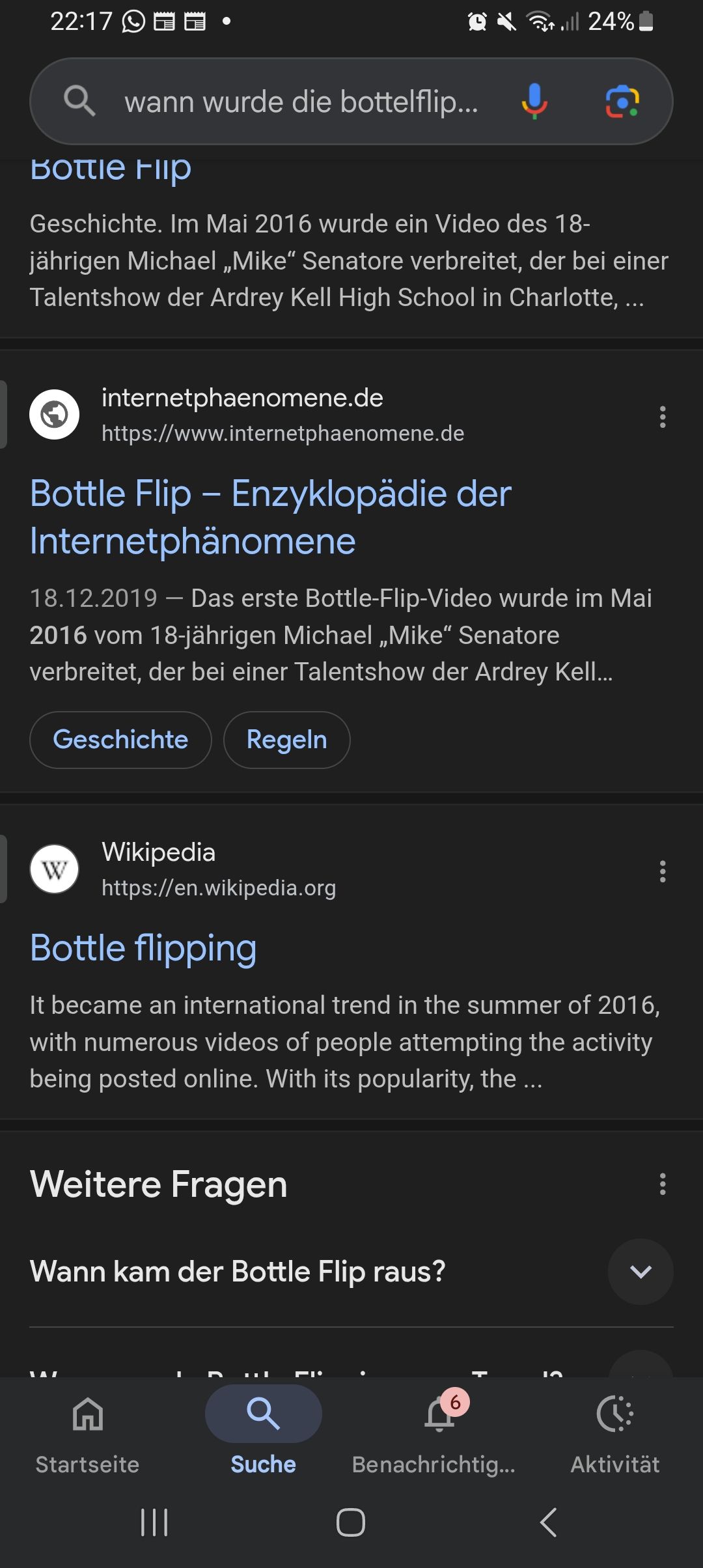
Task: Select the Geschichte chip
Action: pos(120,740)
